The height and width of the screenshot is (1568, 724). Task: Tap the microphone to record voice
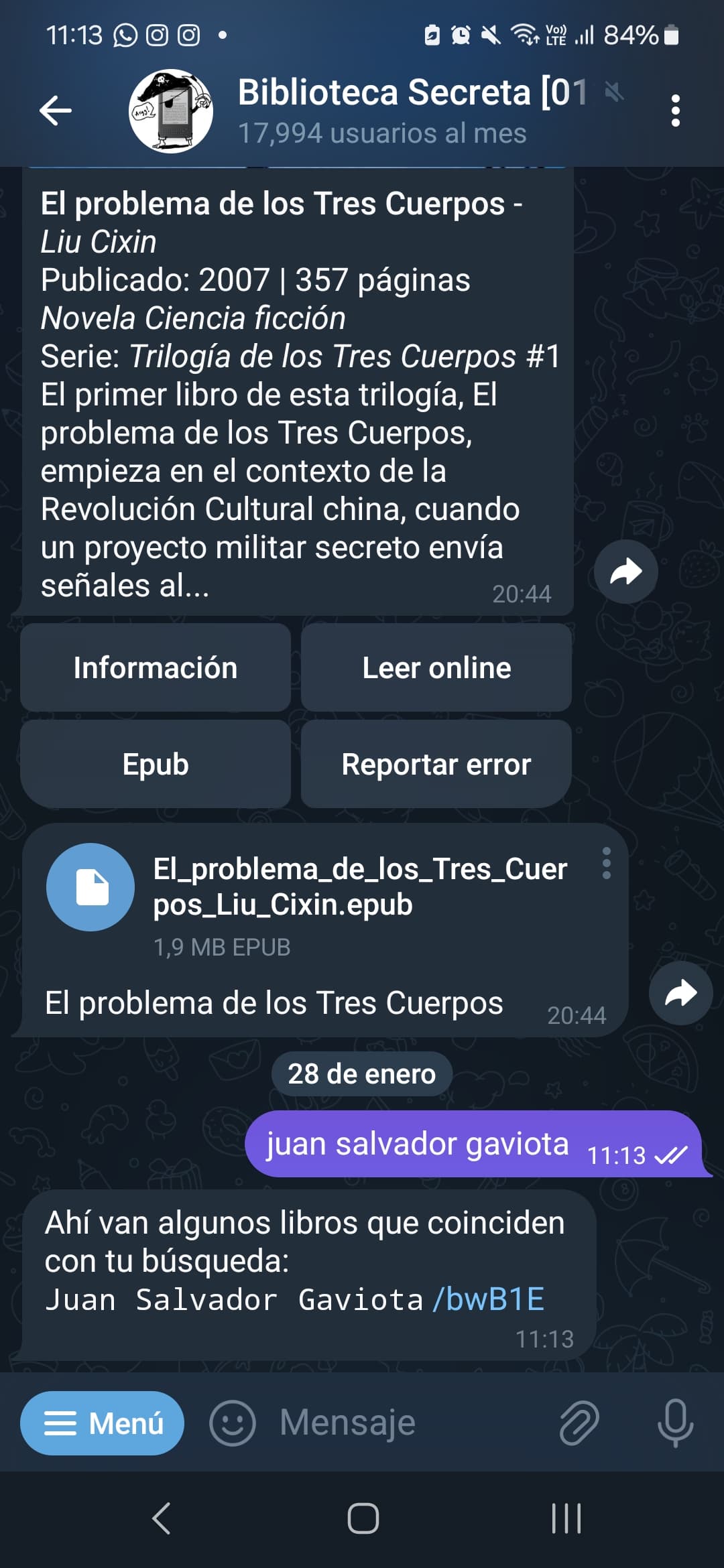[675, 1423]
